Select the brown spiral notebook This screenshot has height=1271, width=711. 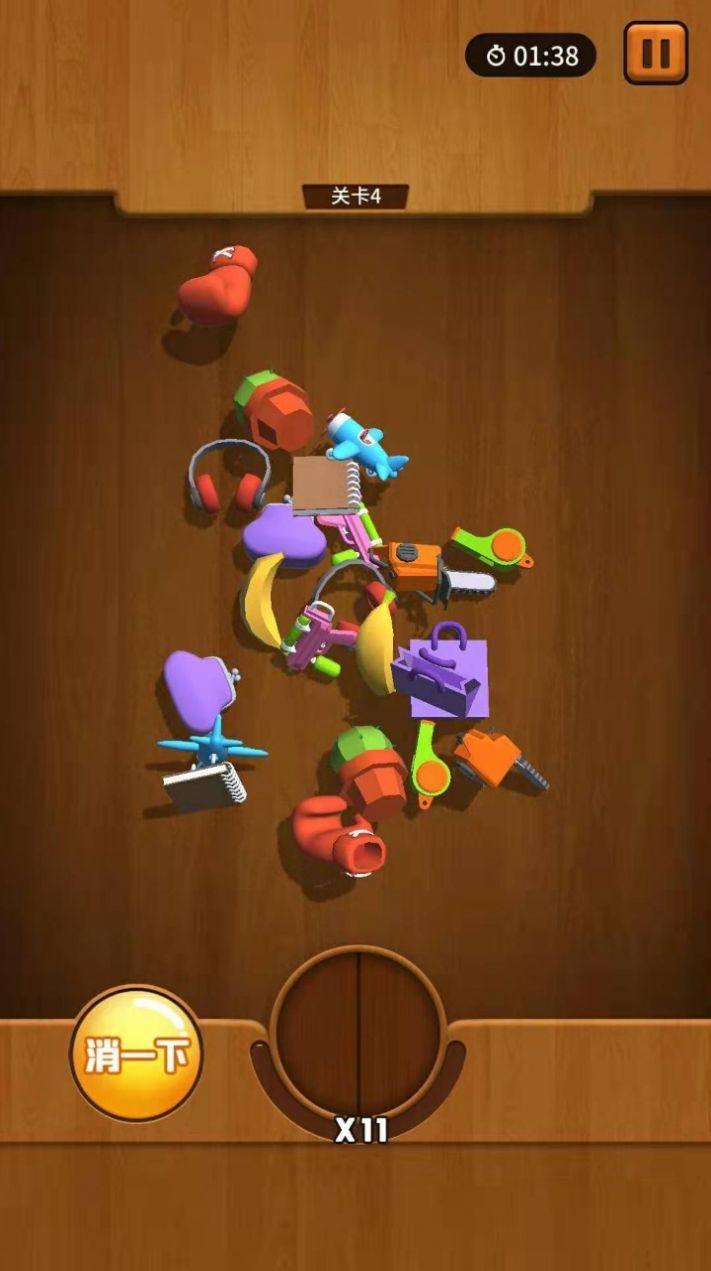pos(325,483)
